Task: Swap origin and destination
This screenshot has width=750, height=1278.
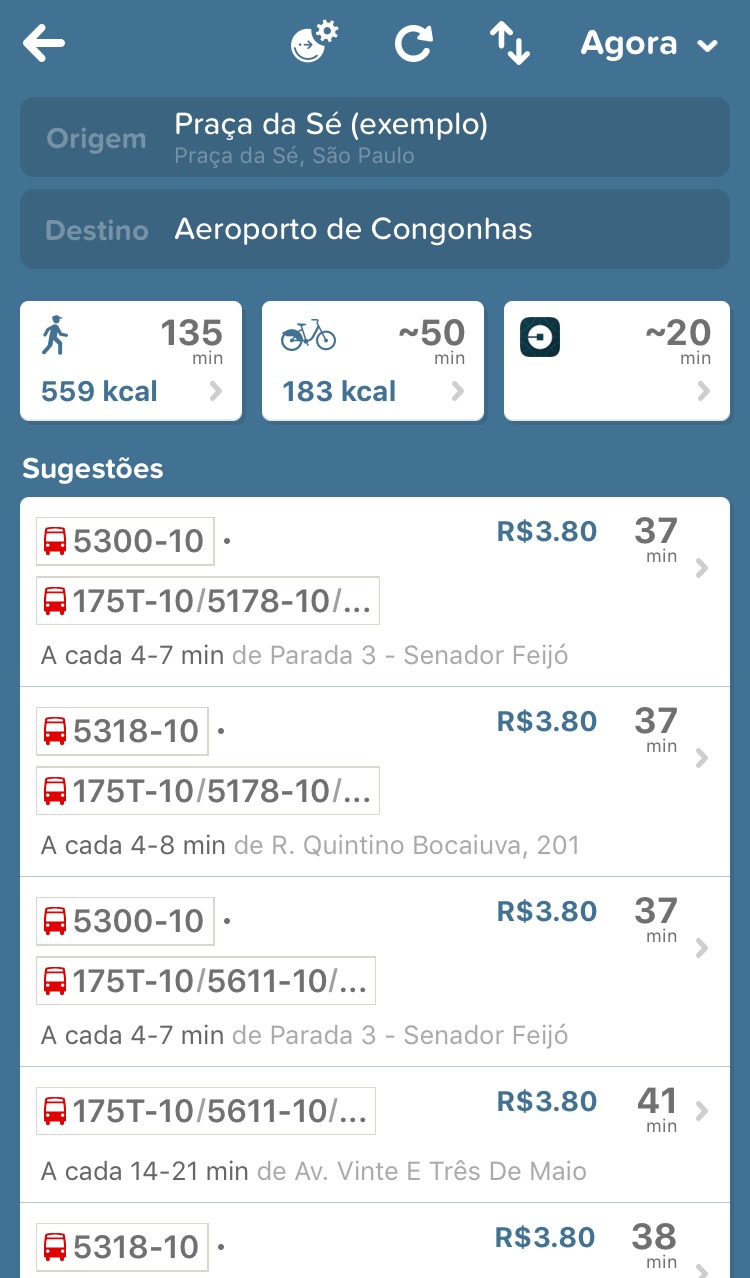Action: click(509, 43)
